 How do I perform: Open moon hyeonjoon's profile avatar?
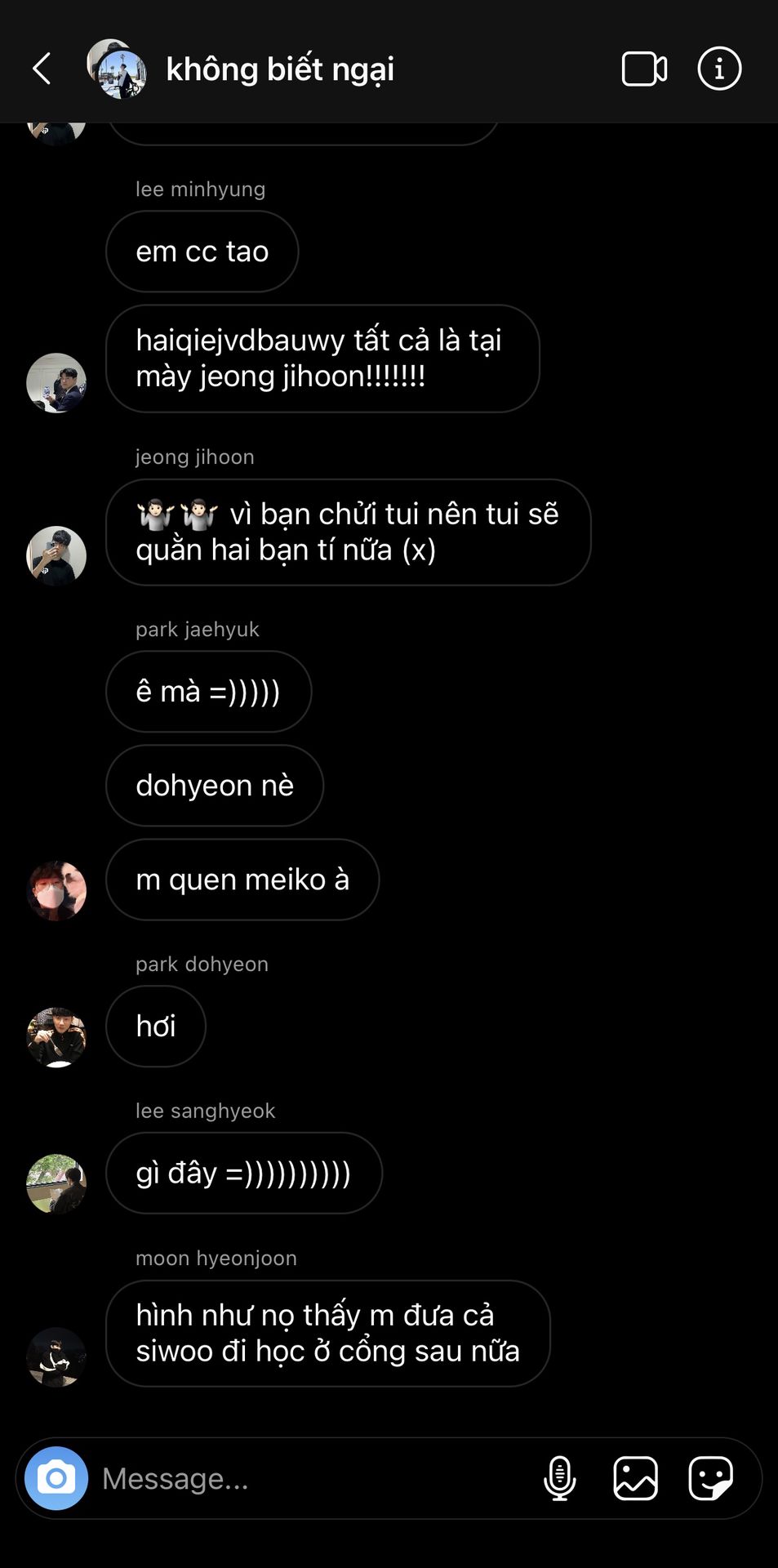[x=56, y=1356]
